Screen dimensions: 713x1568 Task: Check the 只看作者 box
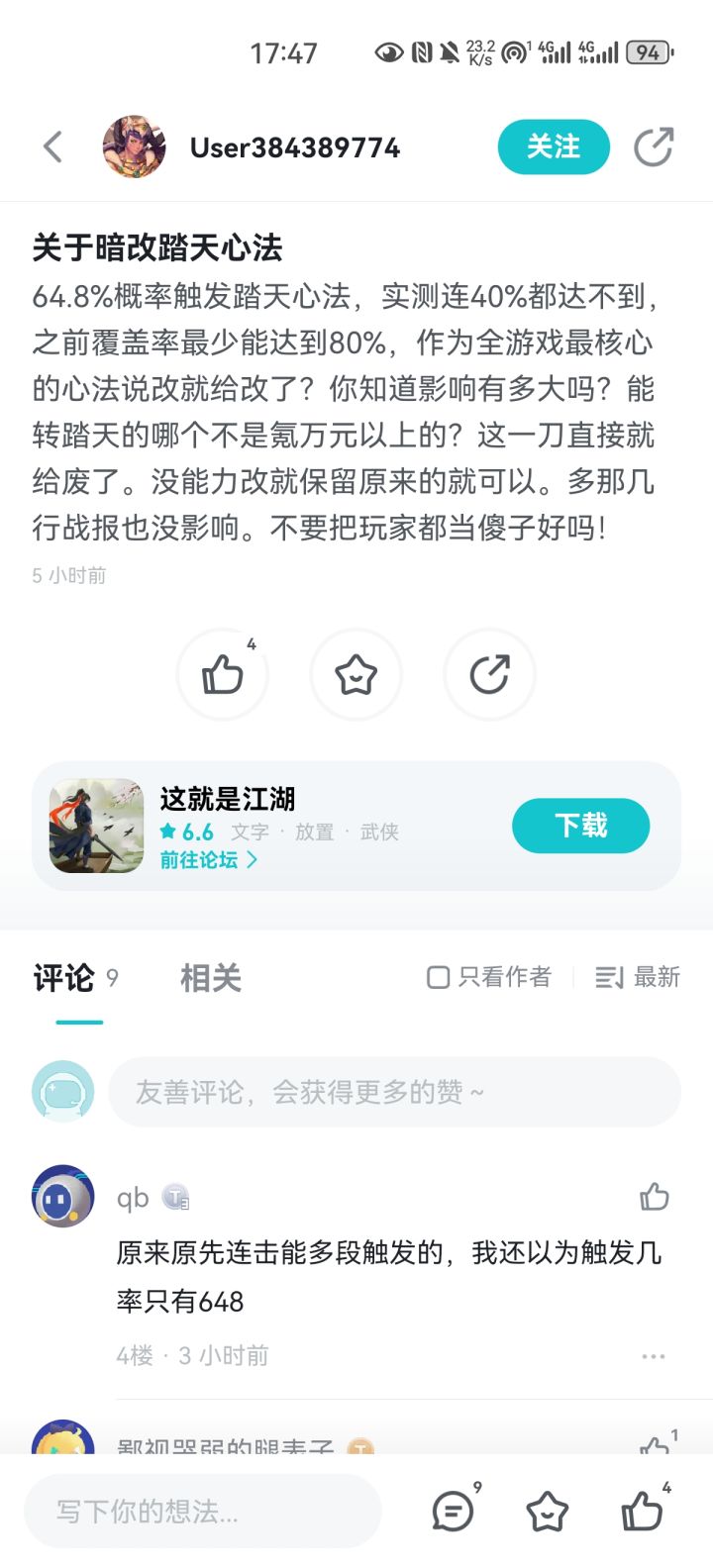coord(438,978)
